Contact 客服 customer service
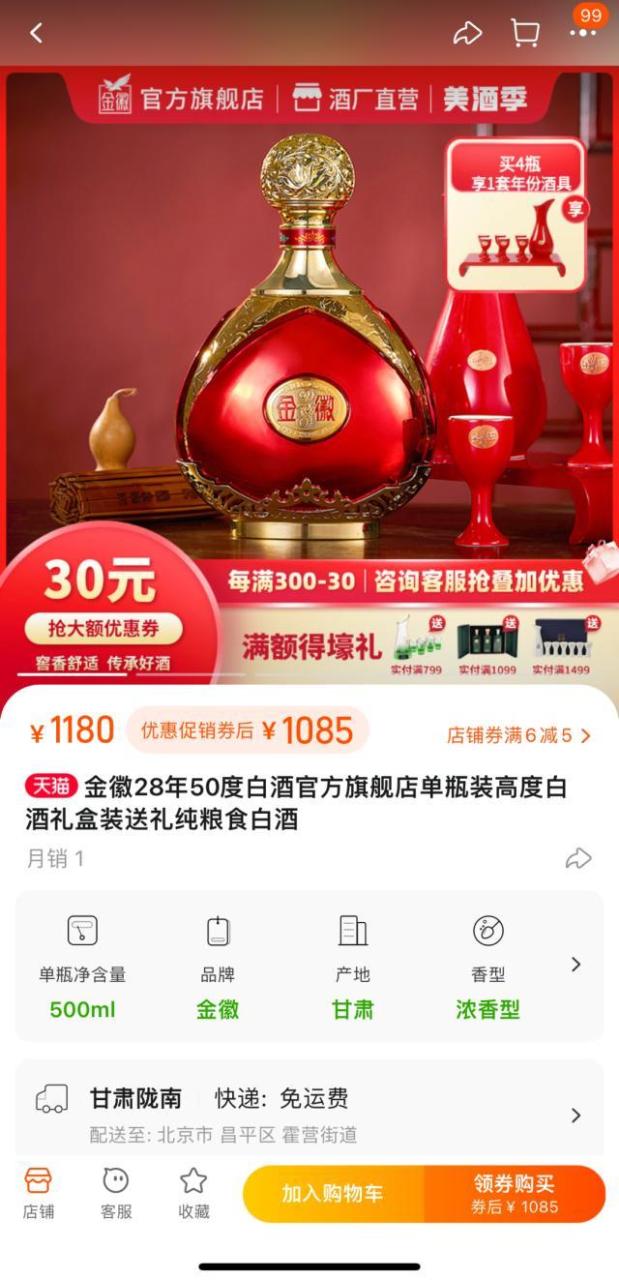 (x=116, y=1193)
